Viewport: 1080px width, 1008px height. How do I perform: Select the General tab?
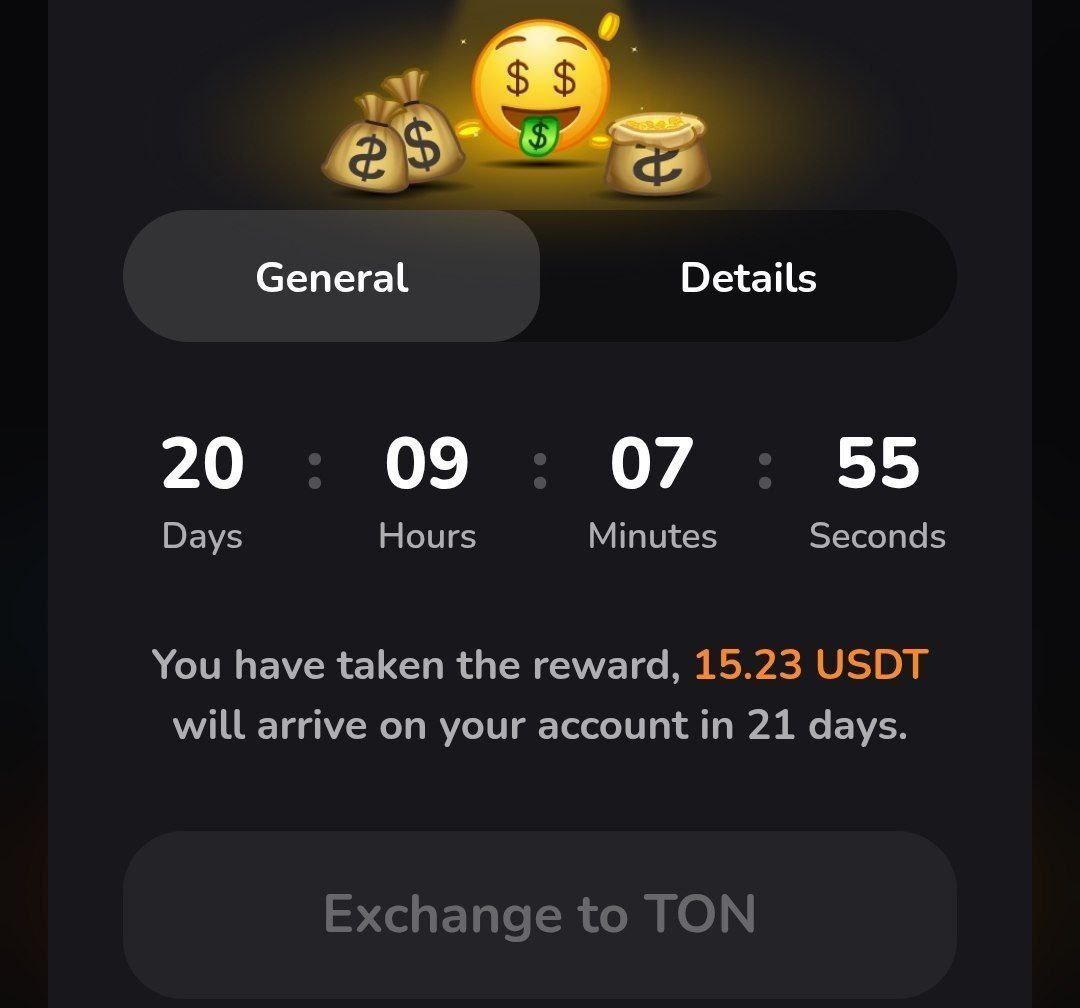tap(332, 277)
